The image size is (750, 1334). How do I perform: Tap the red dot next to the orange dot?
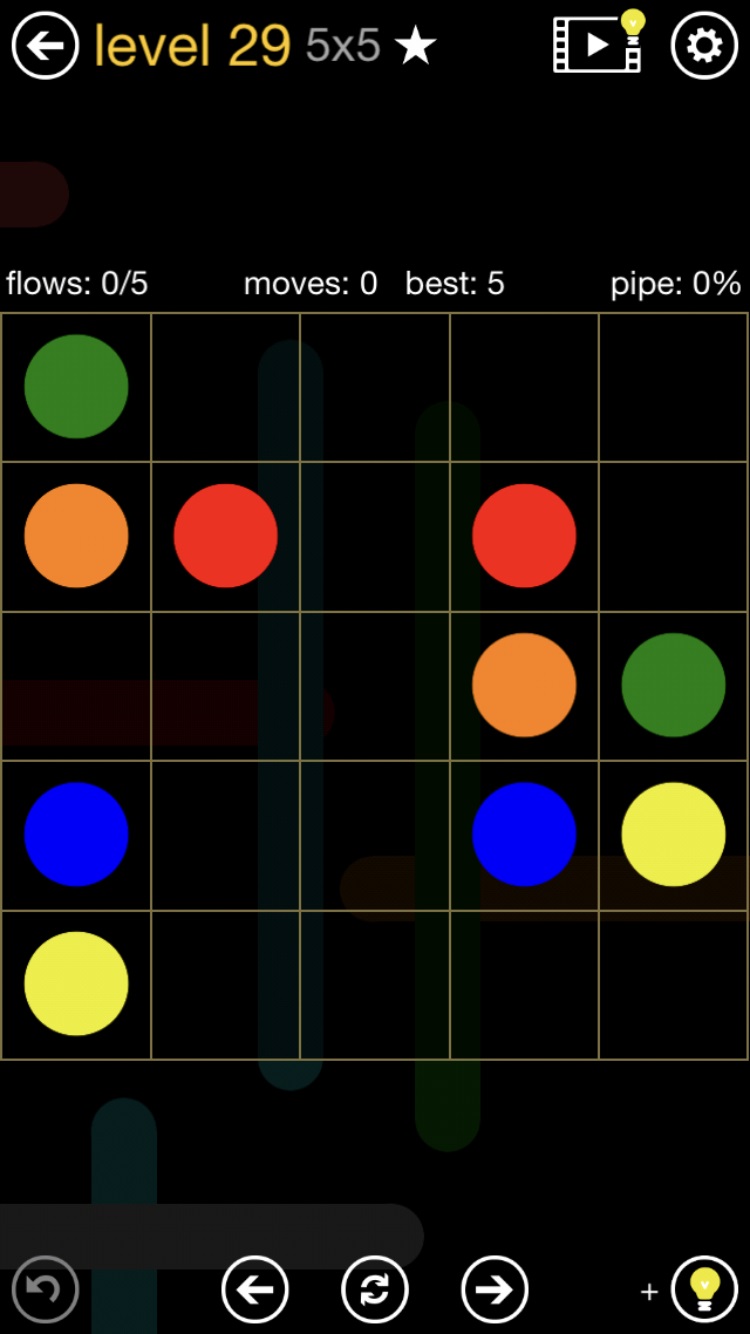point(225,536)
